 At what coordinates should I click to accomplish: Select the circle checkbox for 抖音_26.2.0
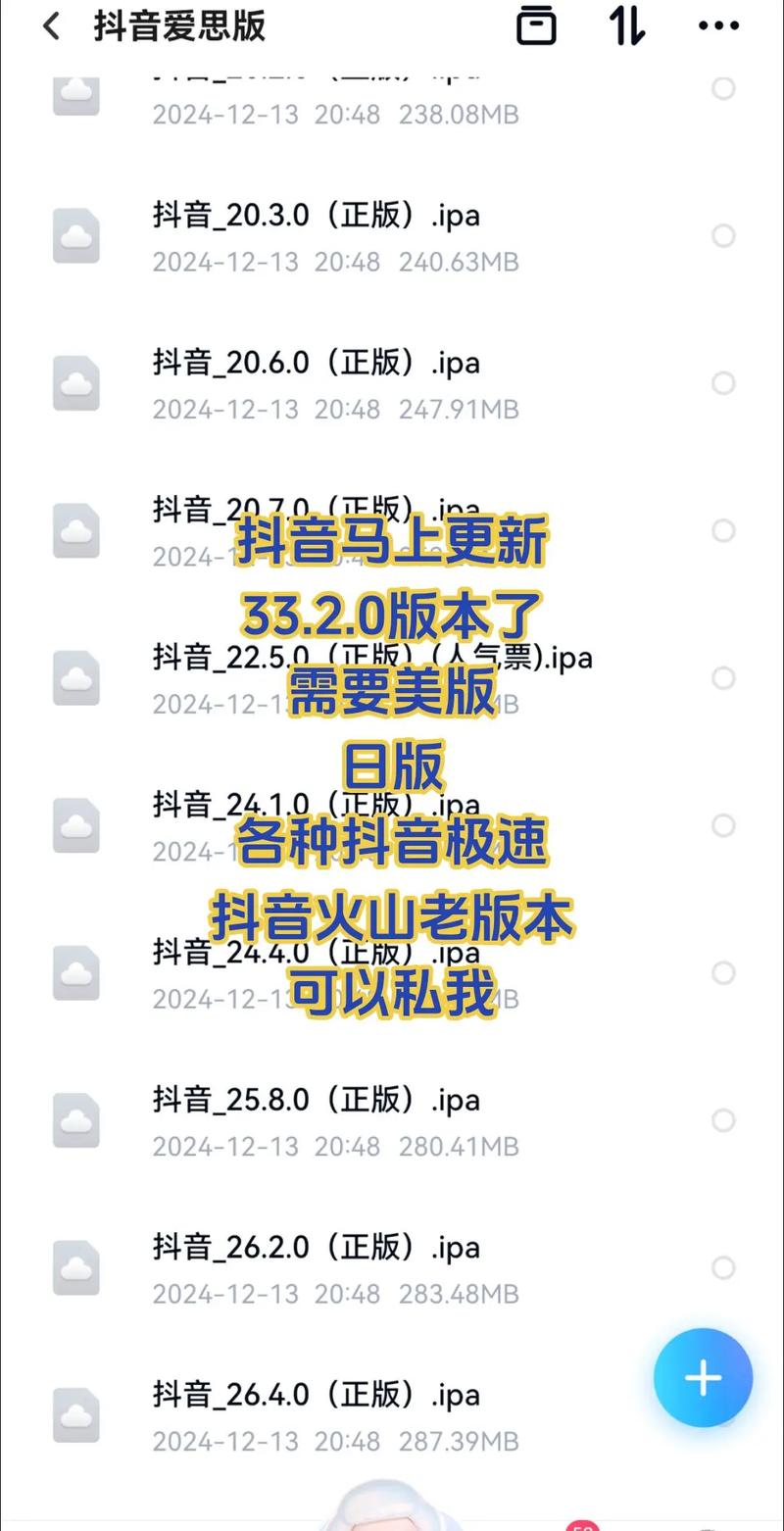723,1268
